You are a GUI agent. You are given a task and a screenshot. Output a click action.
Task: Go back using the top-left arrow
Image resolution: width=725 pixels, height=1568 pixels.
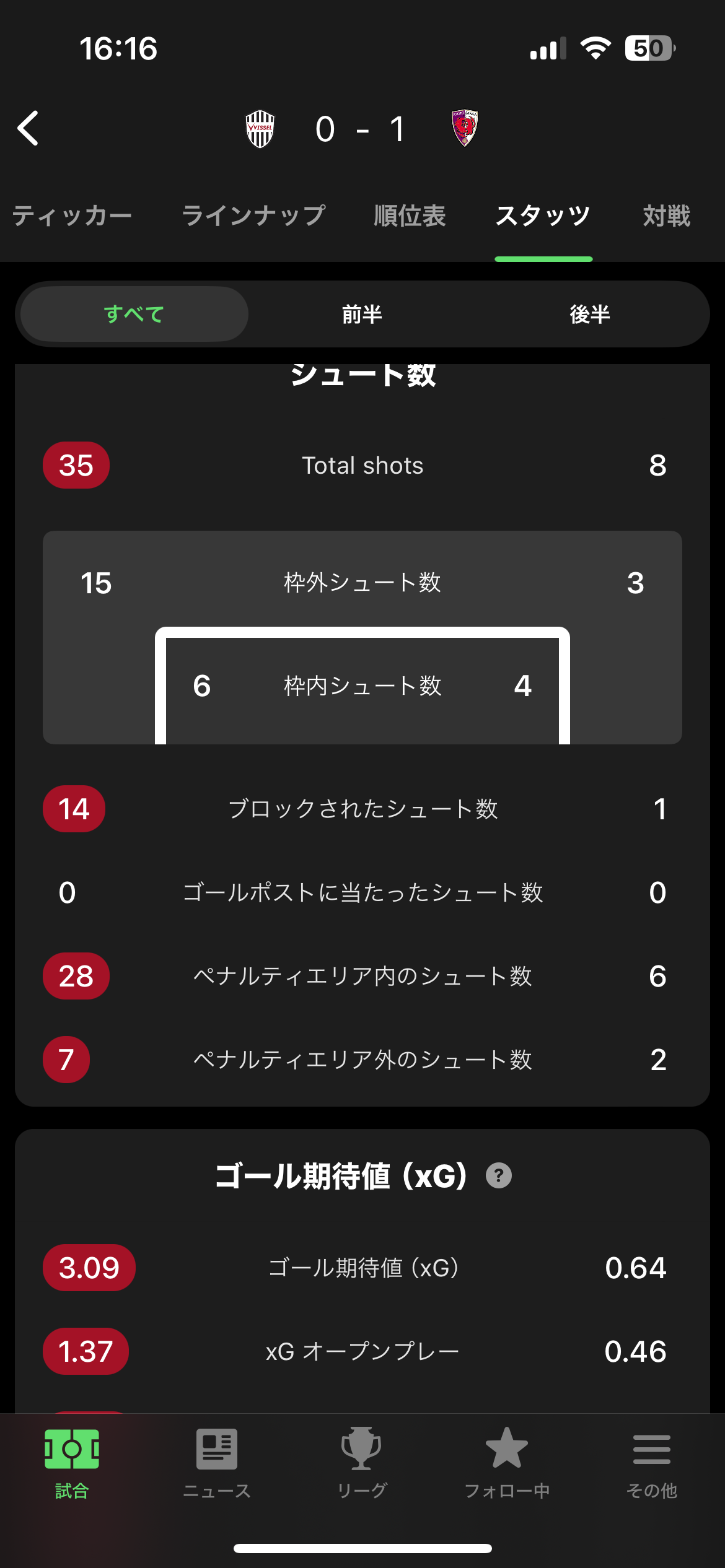(x=29, y=128)
